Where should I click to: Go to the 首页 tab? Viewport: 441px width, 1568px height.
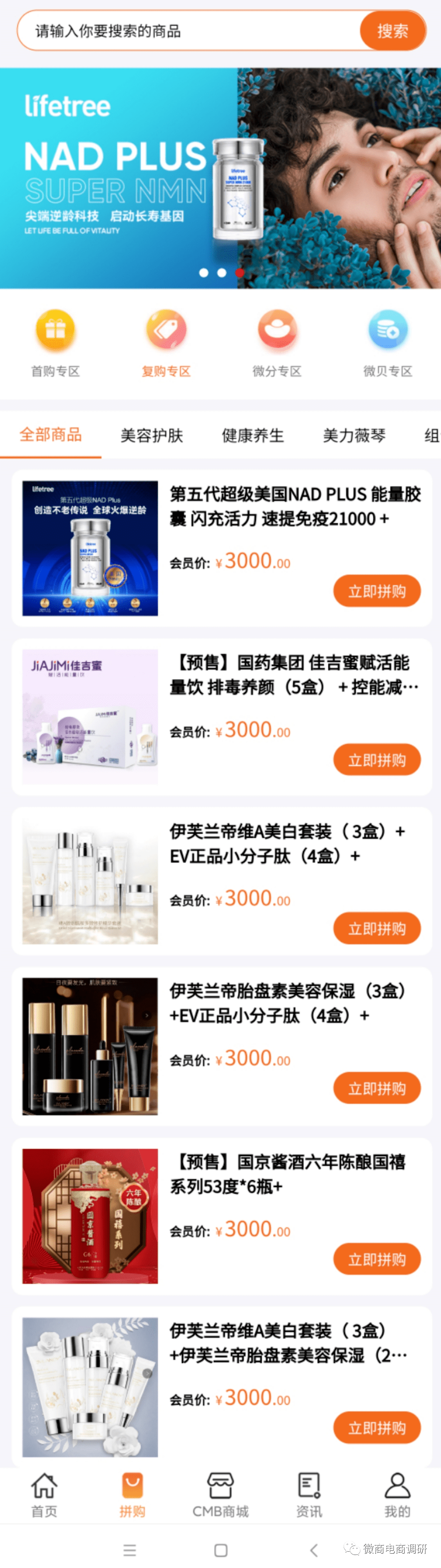pyautogui.click(x=44, y=1495)
